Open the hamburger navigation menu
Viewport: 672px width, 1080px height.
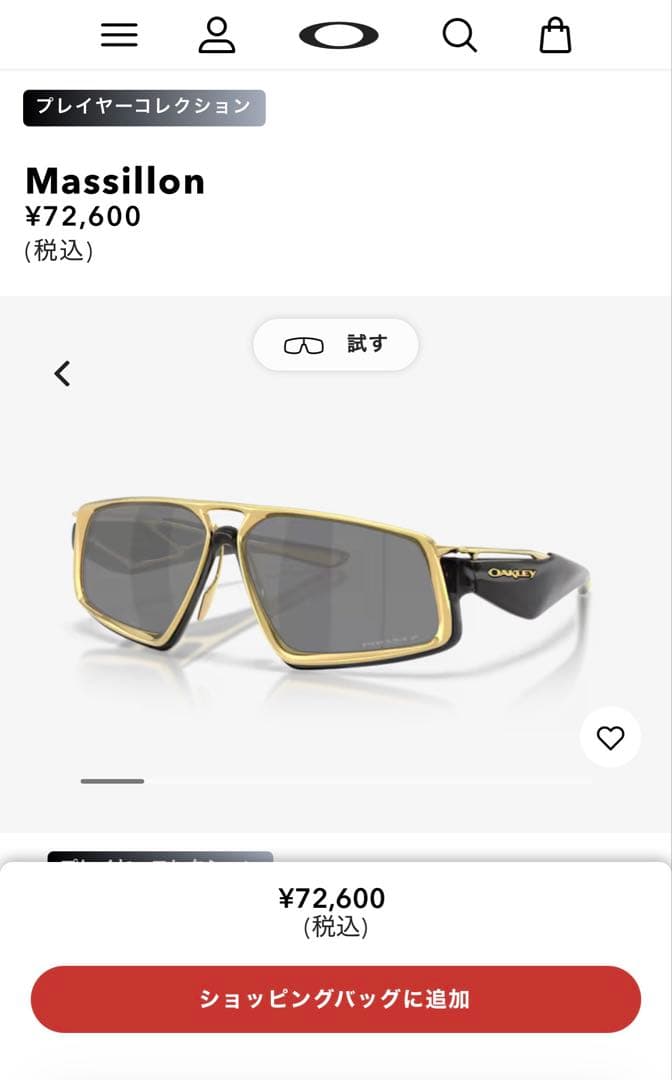[x=119, y=36]
